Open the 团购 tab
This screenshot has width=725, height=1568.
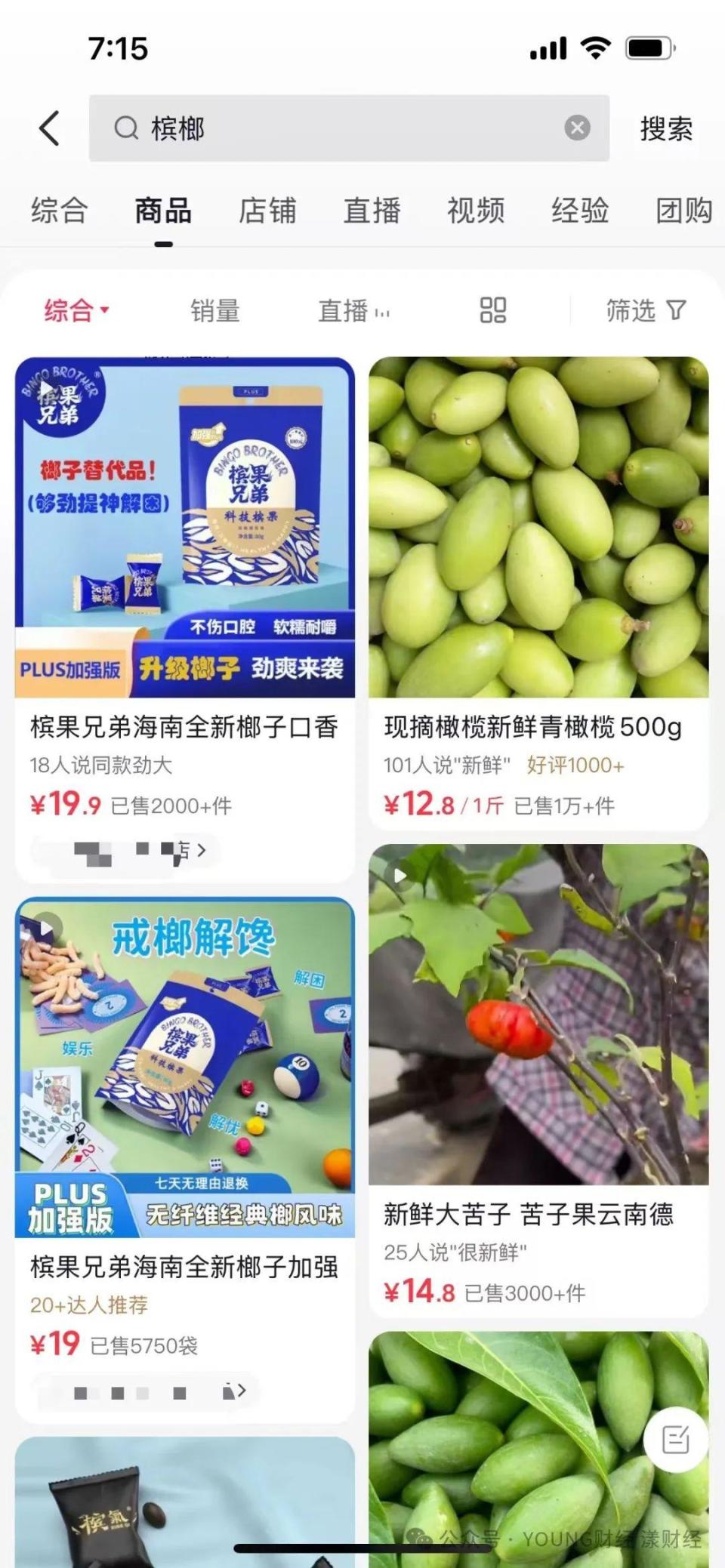[x=683, y=210]
